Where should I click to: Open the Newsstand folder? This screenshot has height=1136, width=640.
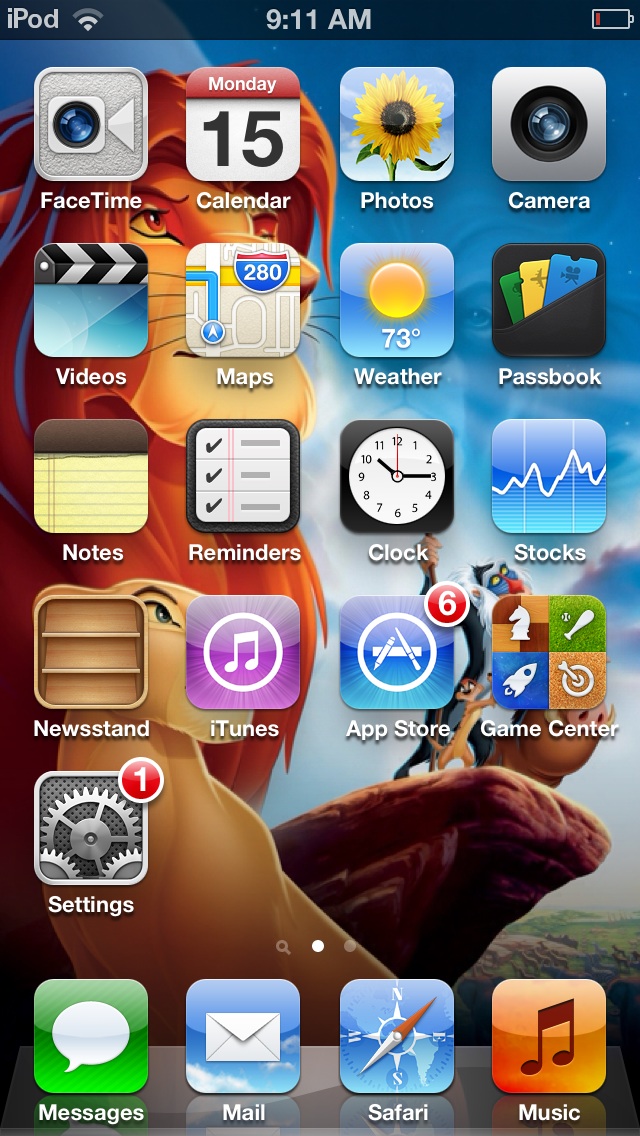coord(91,652)
